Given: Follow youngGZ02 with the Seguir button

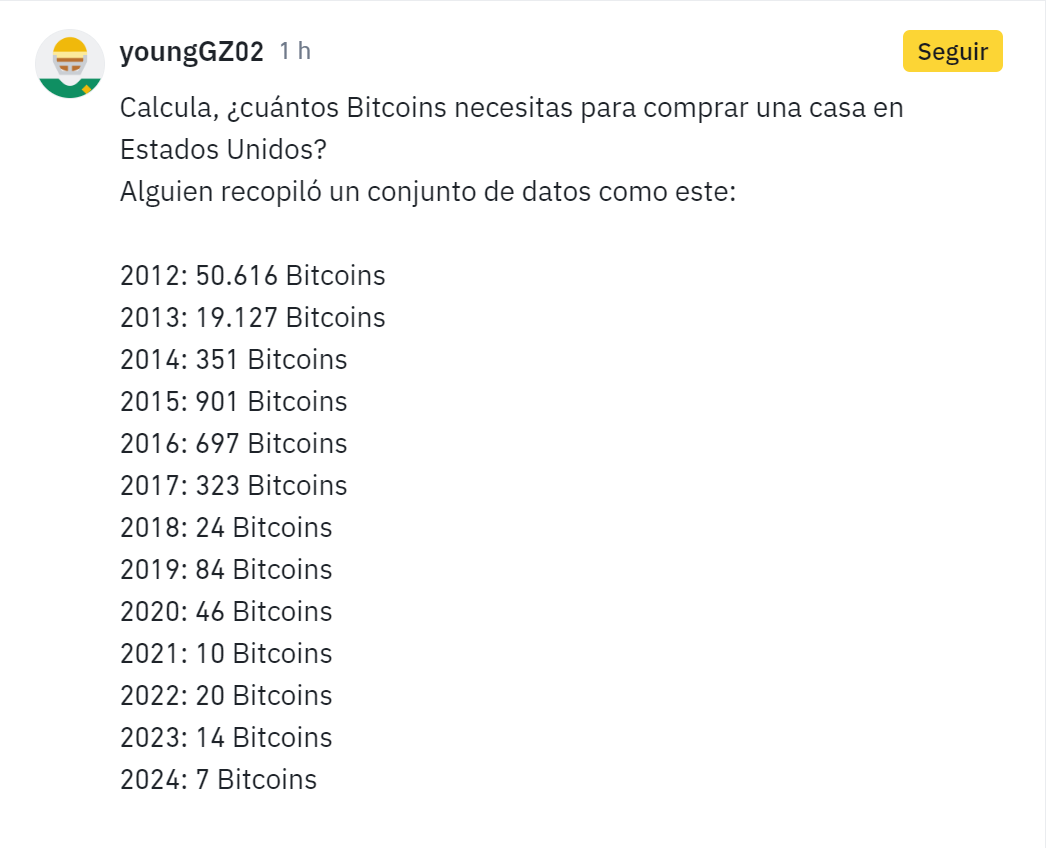Looking at the screenshot, I should coord(952,52).
